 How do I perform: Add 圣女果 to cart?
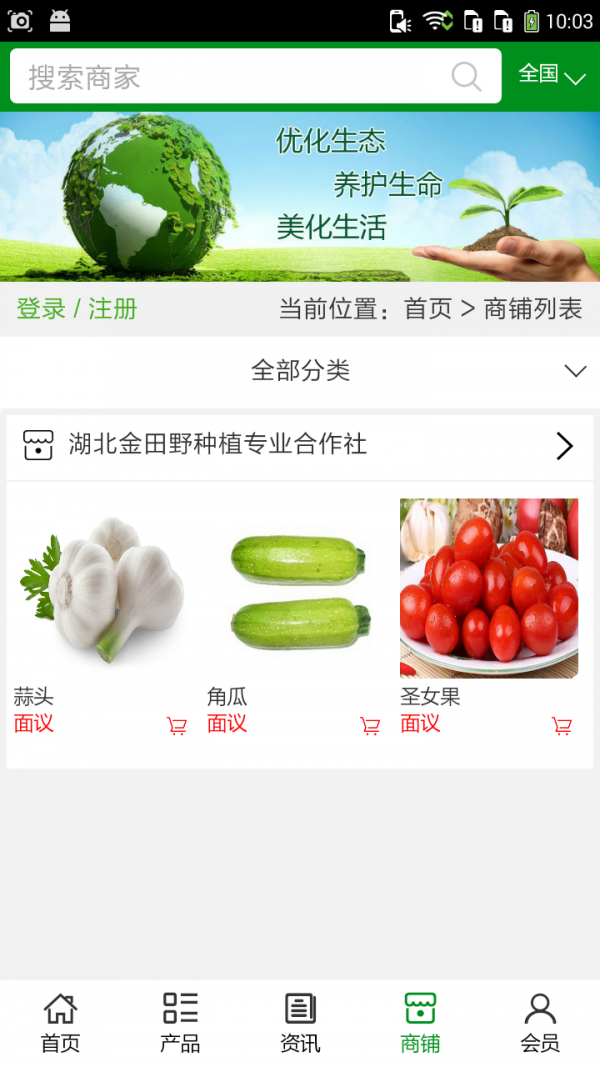(562, 726)
